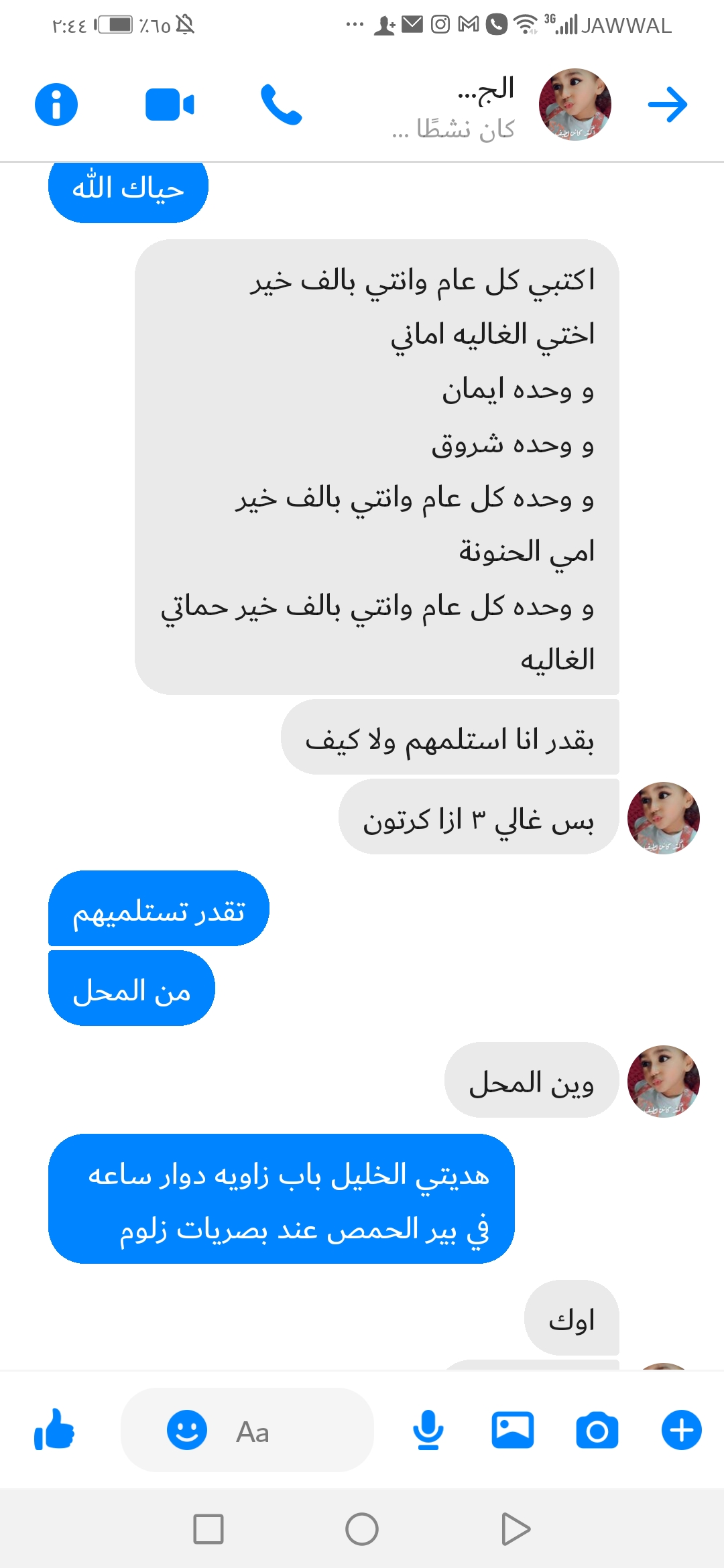This screenshot has height=1568, width=724.
Task: Go back using the header arrow
Action: pyautogui.click(x=668, y=105)
